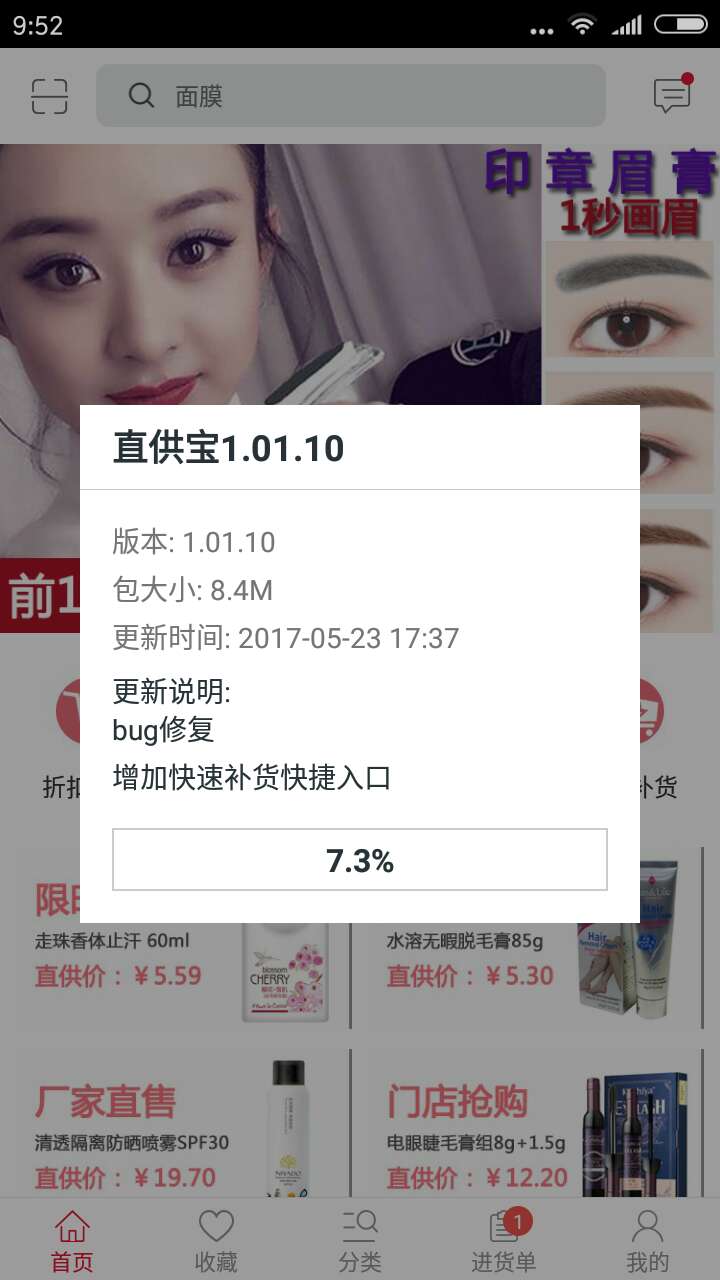Open the 进货单 tab
Viewport: 720px width, 1280px height.
(504, 1240)
